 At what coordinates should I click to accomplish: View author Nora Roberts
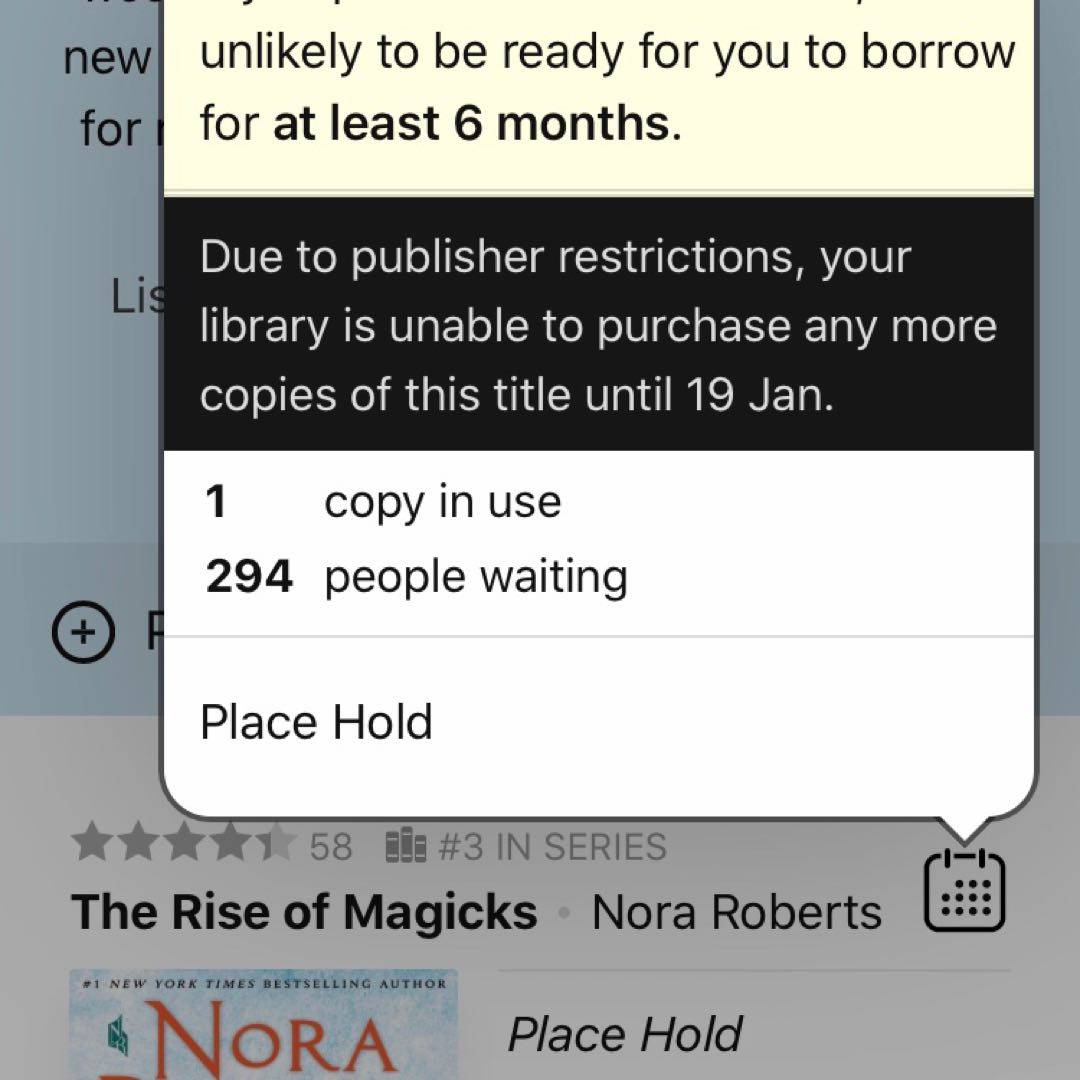[736, 912]
